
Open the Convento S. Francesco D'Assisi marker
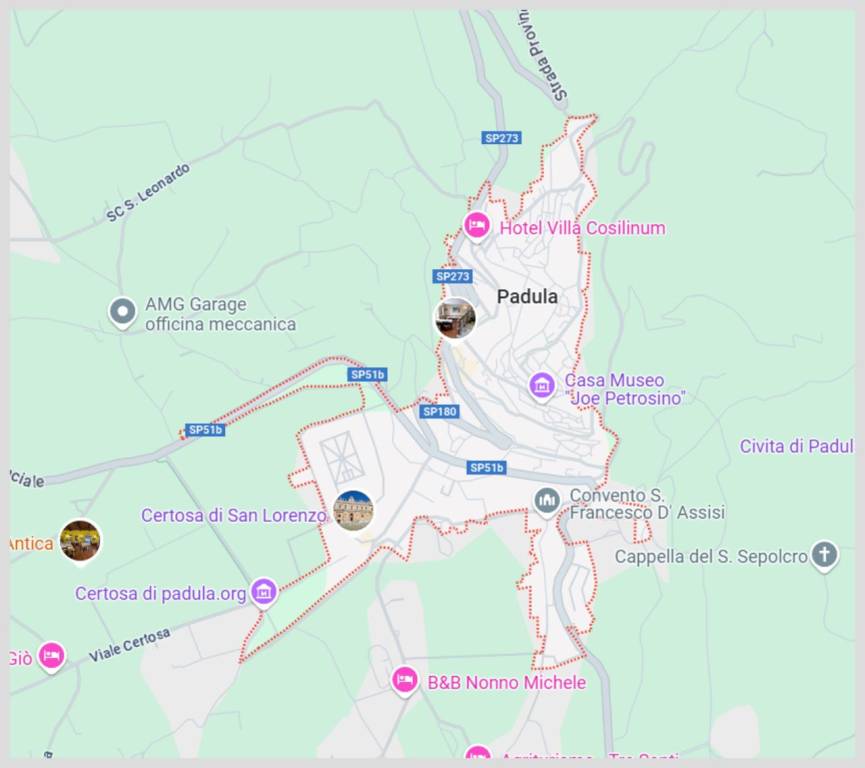(546, 500)
